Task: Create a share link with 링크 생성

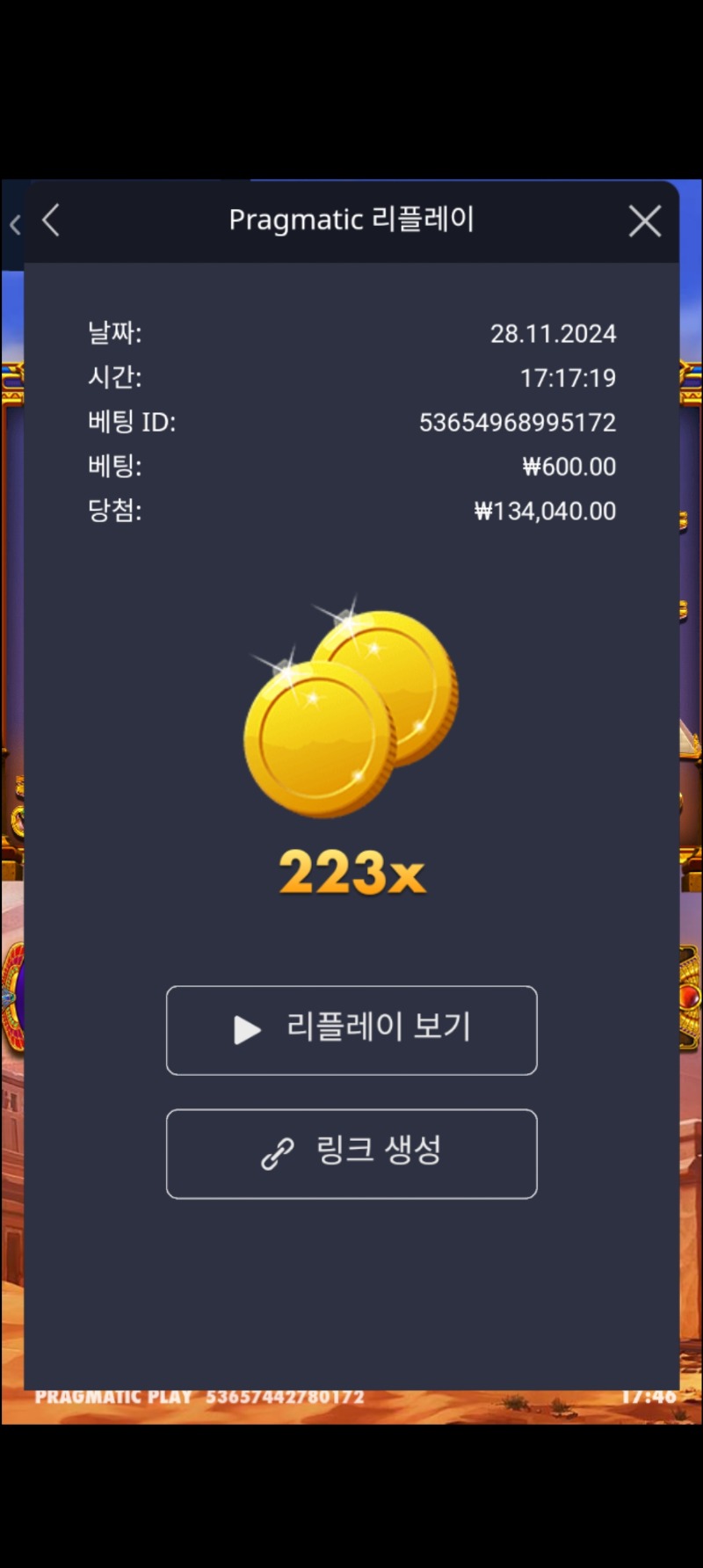Action: click(351, 1153)
